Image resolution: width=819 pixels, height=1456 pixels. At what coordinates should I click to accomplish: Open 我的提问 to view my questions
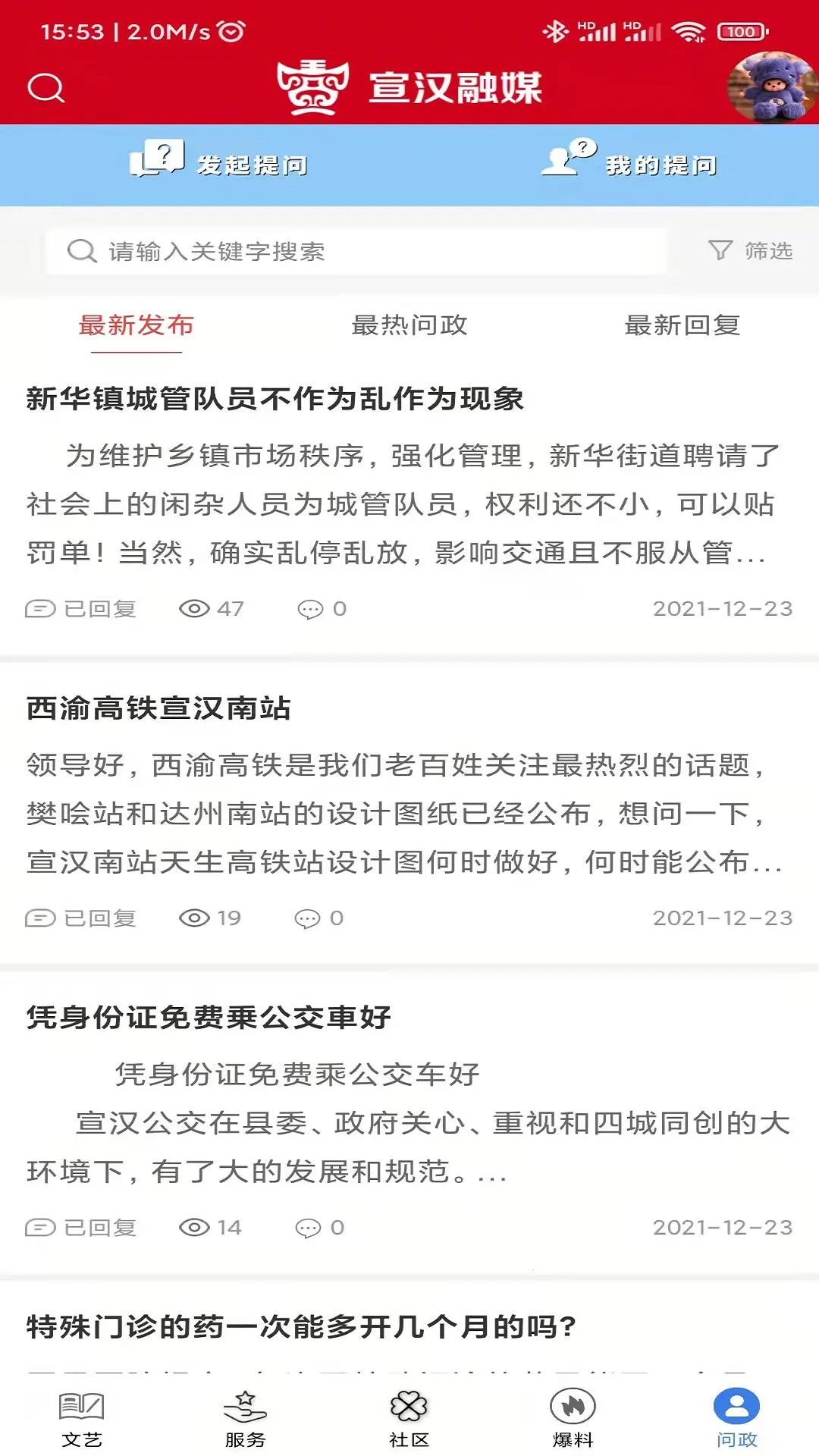pyautogui.click(x=629, y=163)
